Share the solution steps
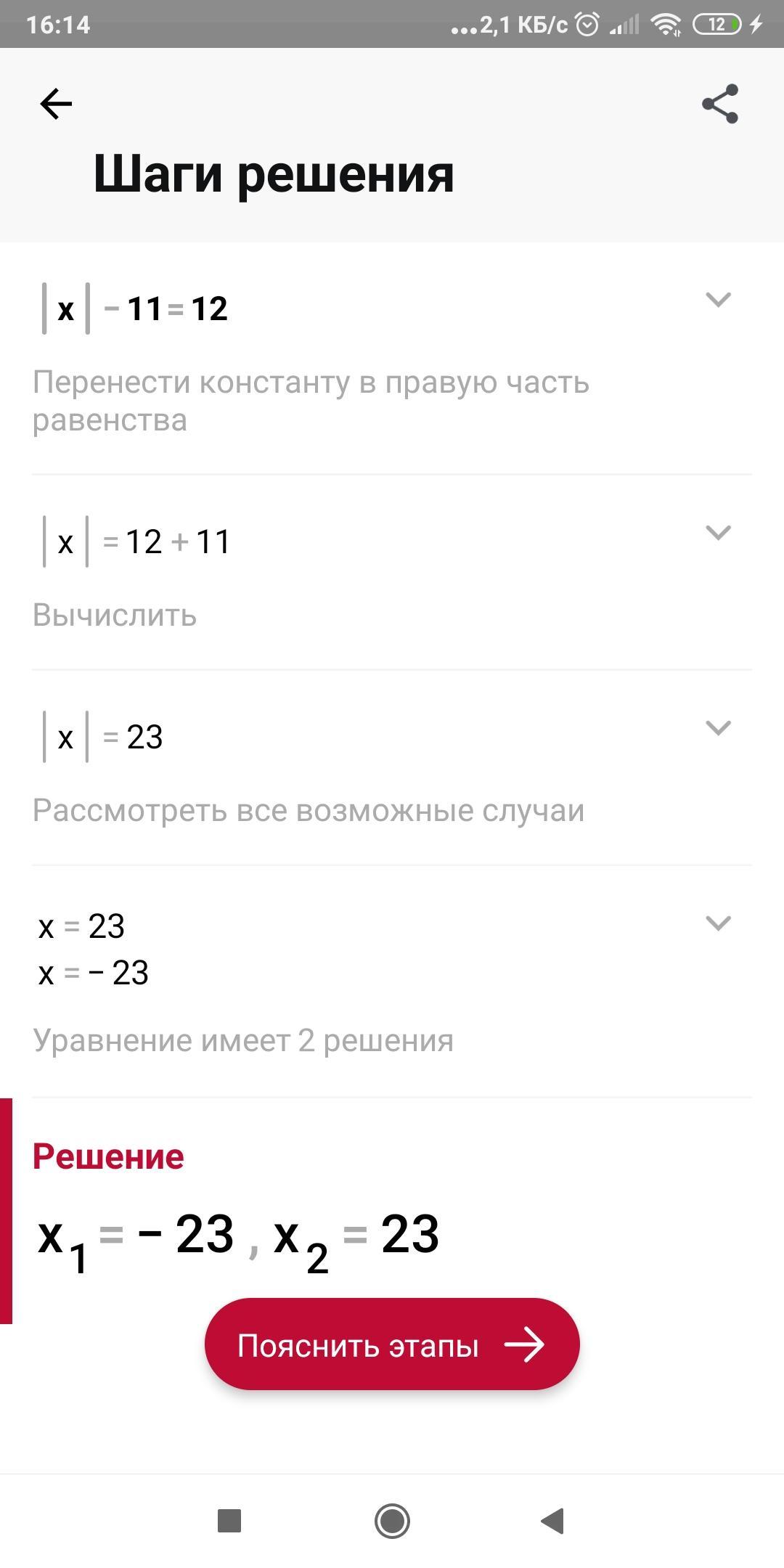784x1568 pixels. (x=720, y=104)
